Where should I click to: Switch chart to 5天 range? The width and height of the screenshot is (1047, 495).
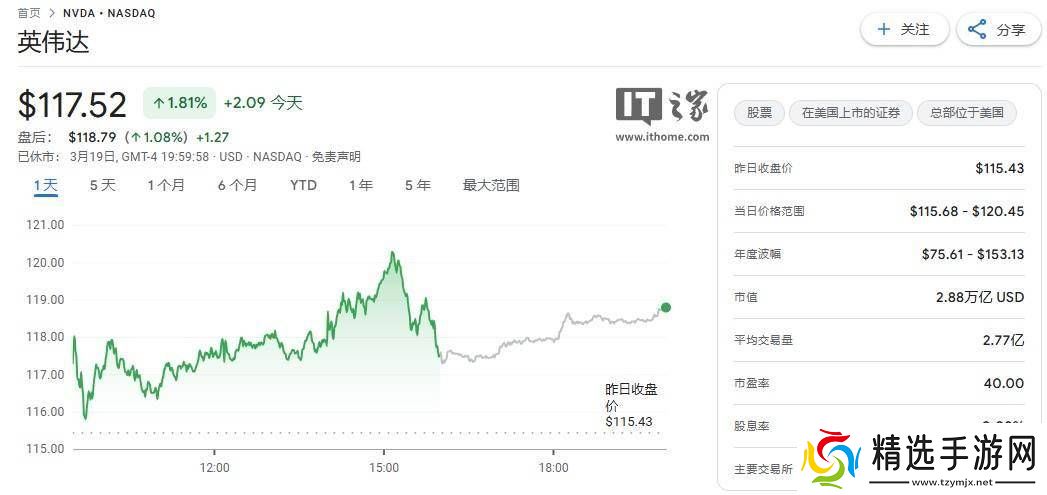[x=102, y=185]
